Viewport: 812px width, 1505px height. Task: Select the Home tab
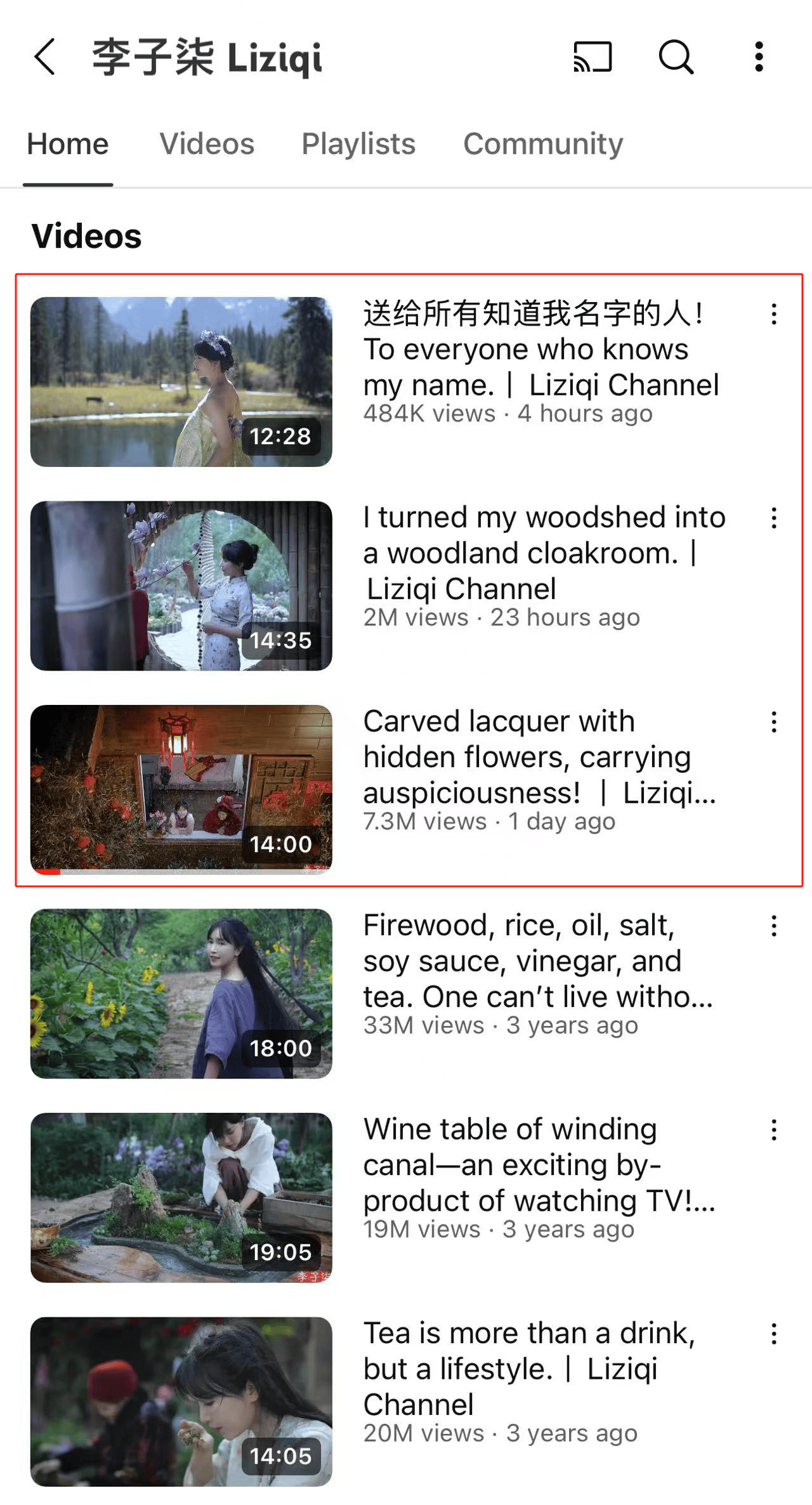[x=68, y=144]
